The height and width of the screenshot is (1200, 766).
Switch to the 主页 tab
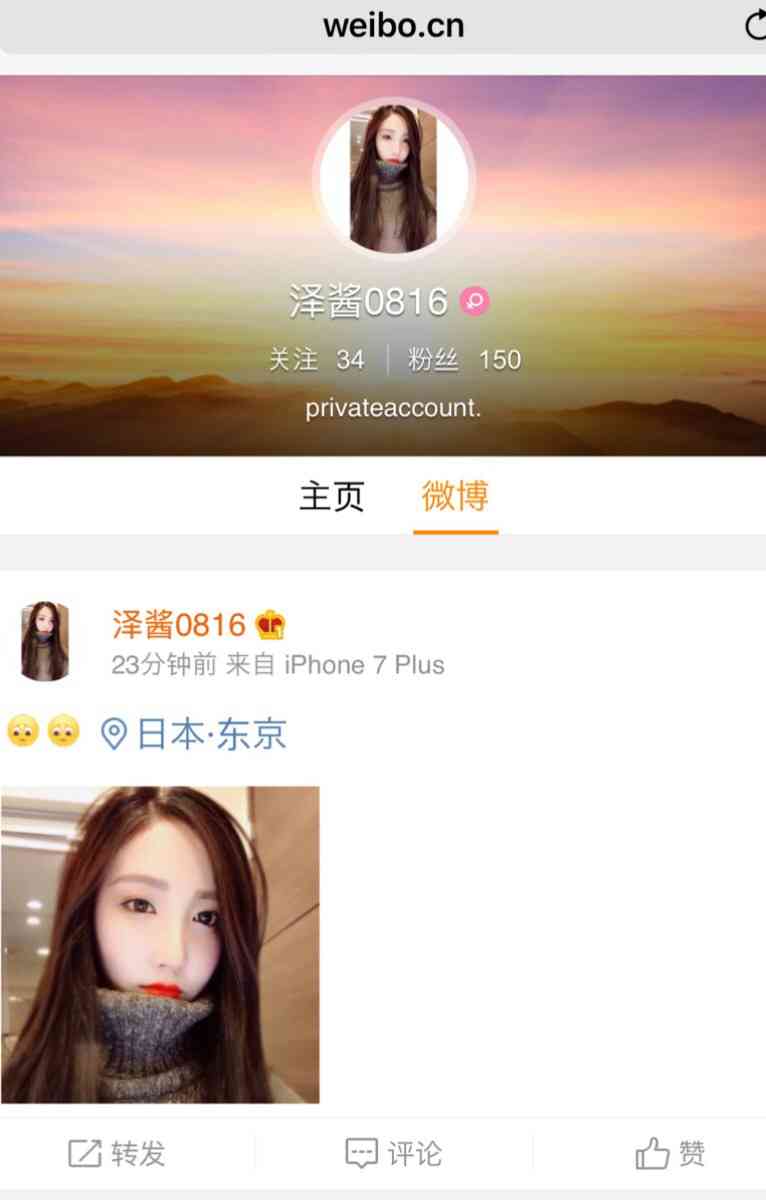pos(331,496)
